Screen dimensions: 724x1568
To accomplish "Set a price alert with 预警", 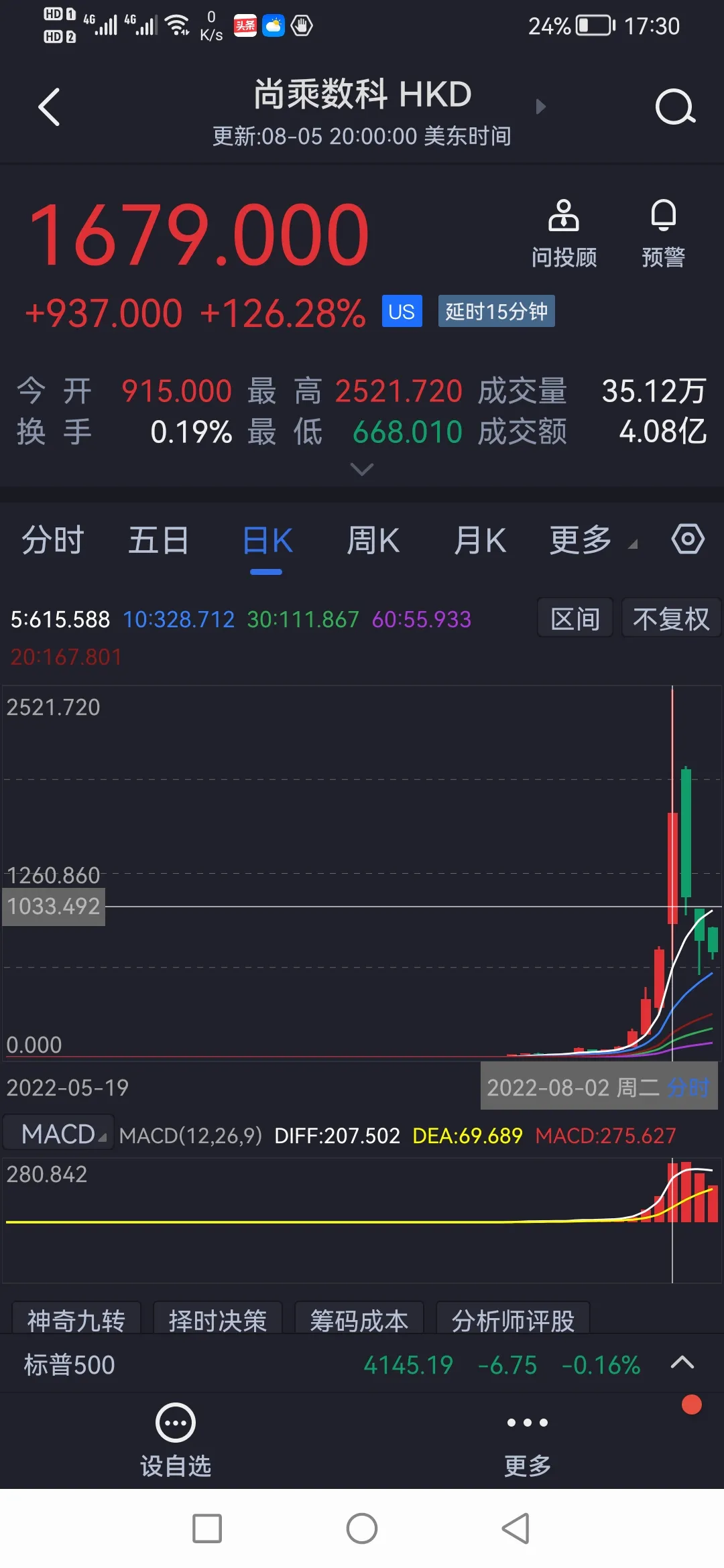I will 663,234.
